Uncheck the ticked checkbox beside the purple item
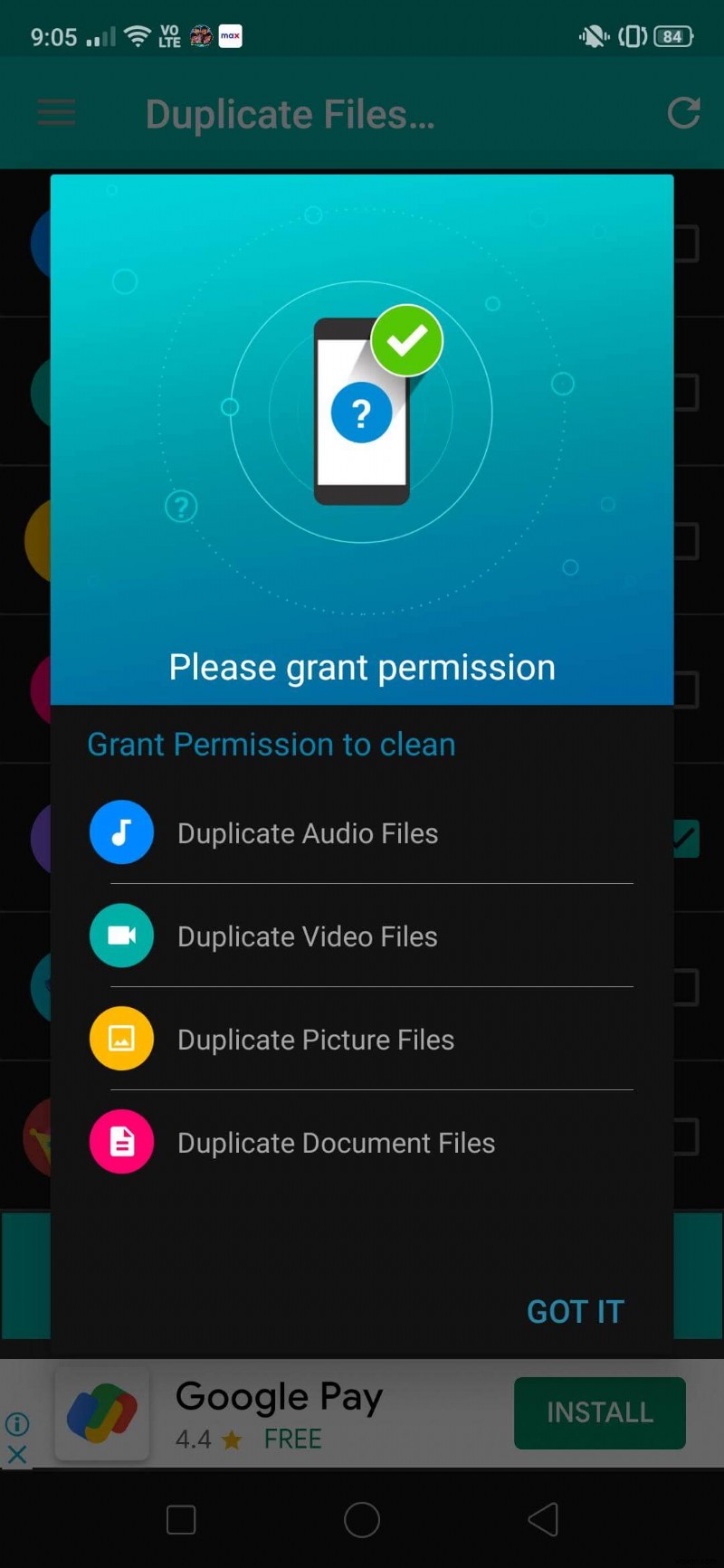This screenshot has height=1568, width=724. tap(685, 839)
